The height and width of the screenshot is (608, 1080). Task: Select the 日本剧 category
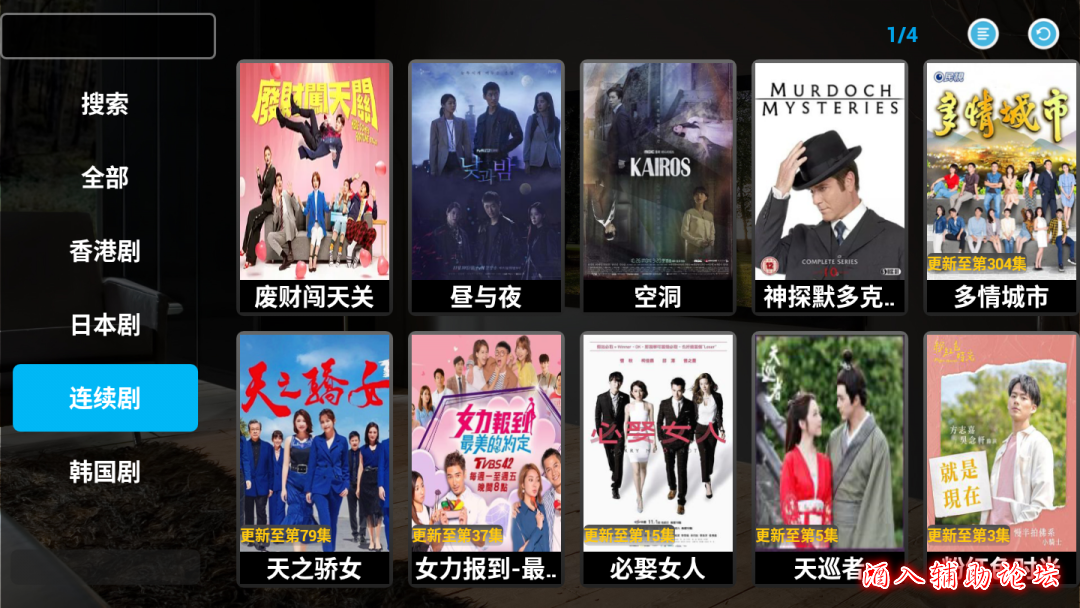[x=105, y=325]
